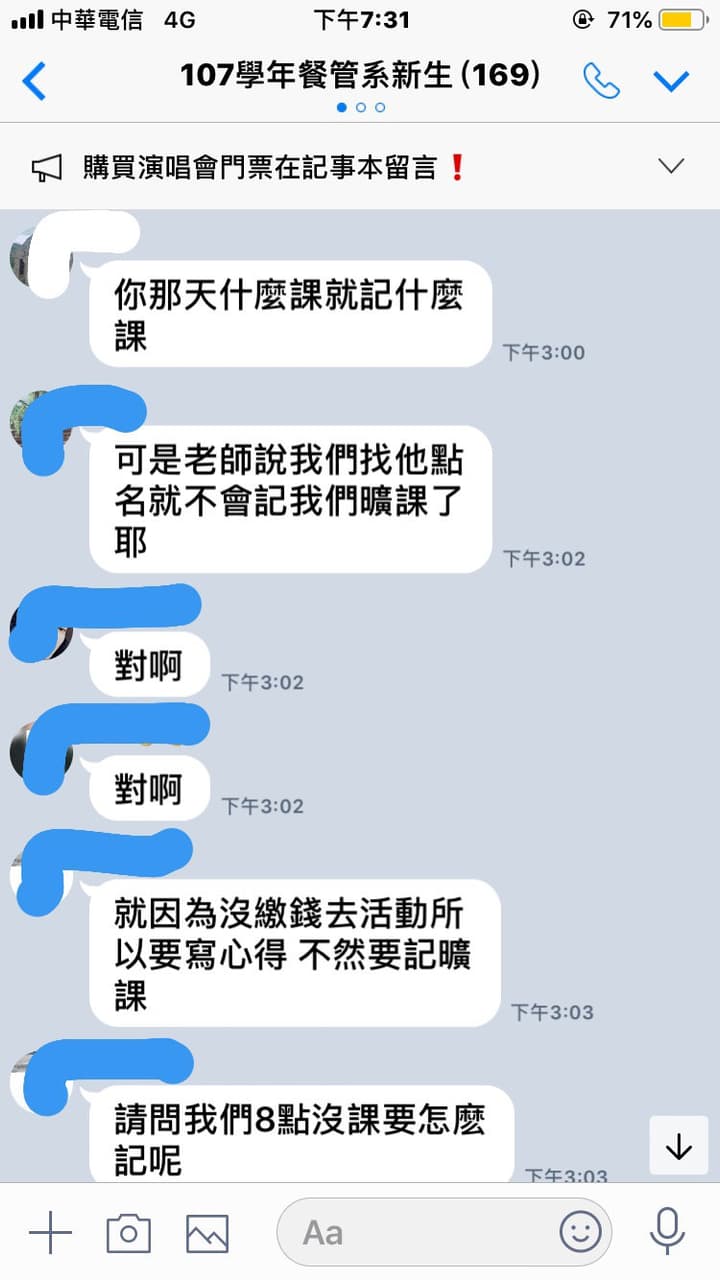The image size is (720, 1280).
Task: Start a group voice call
Action: pos(601,80)
